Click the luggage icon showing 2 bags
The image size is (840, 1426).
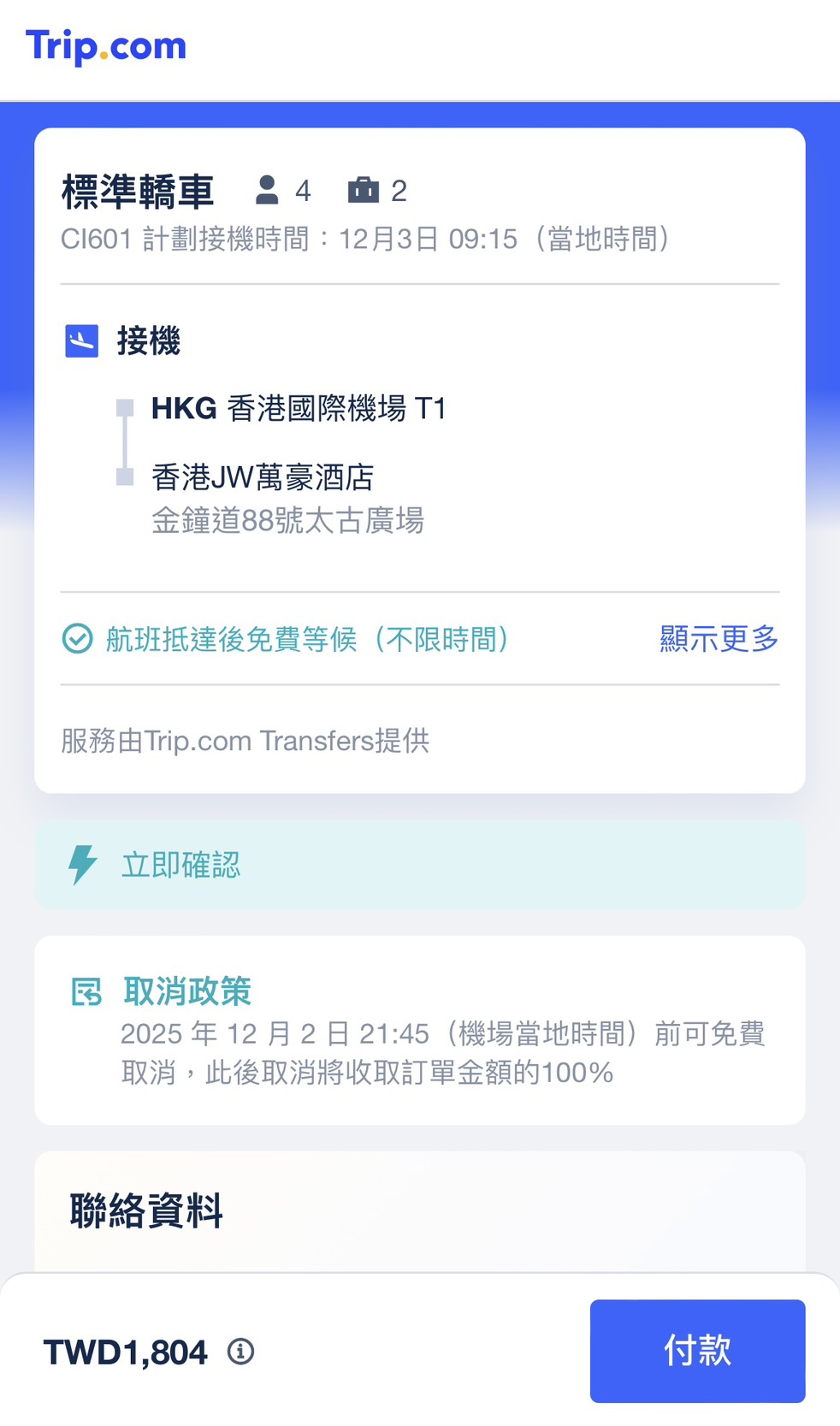click(364, 188)
